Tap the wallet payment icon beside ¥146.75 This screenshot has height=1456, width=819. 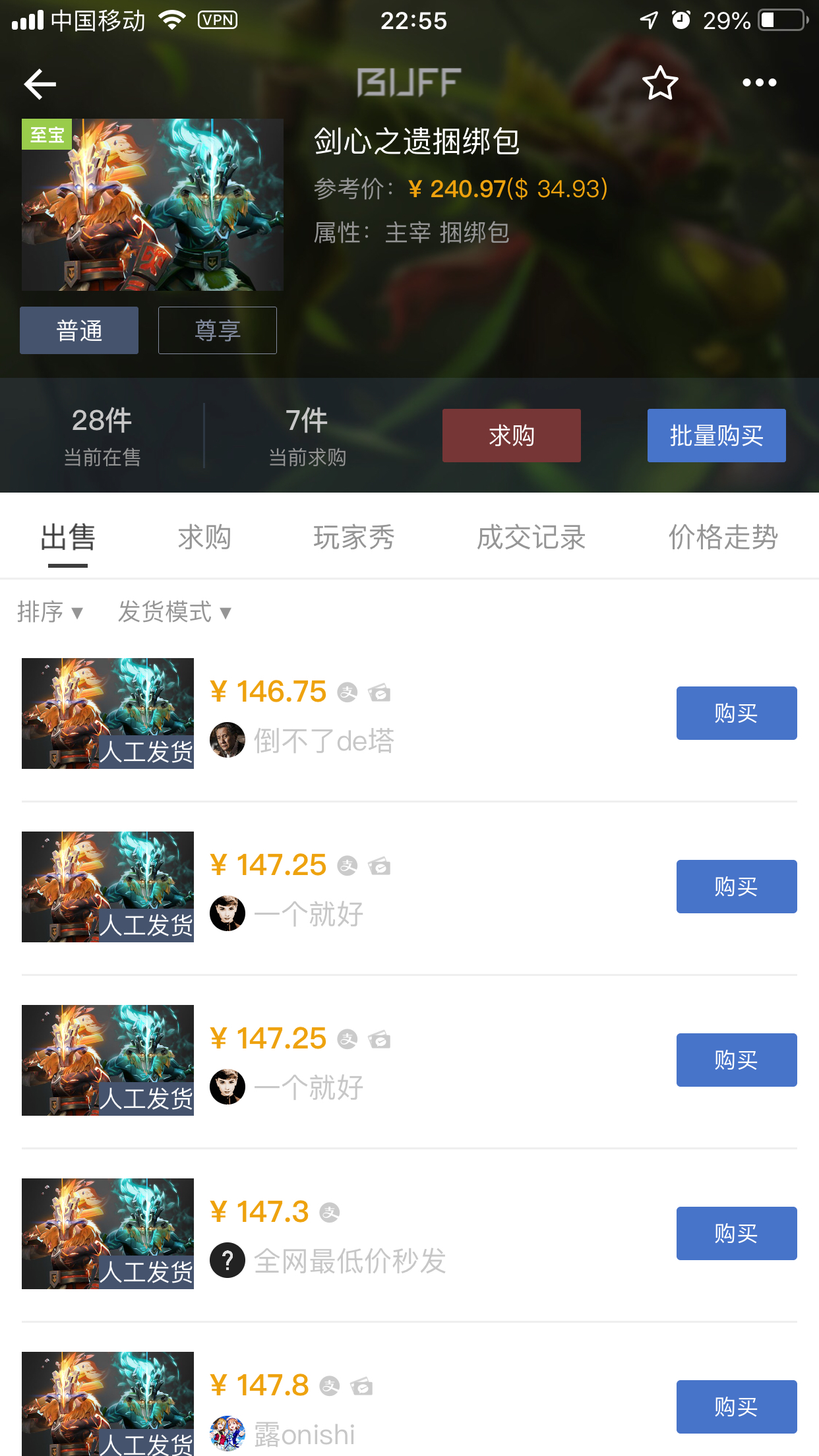(x=381, y=693)
